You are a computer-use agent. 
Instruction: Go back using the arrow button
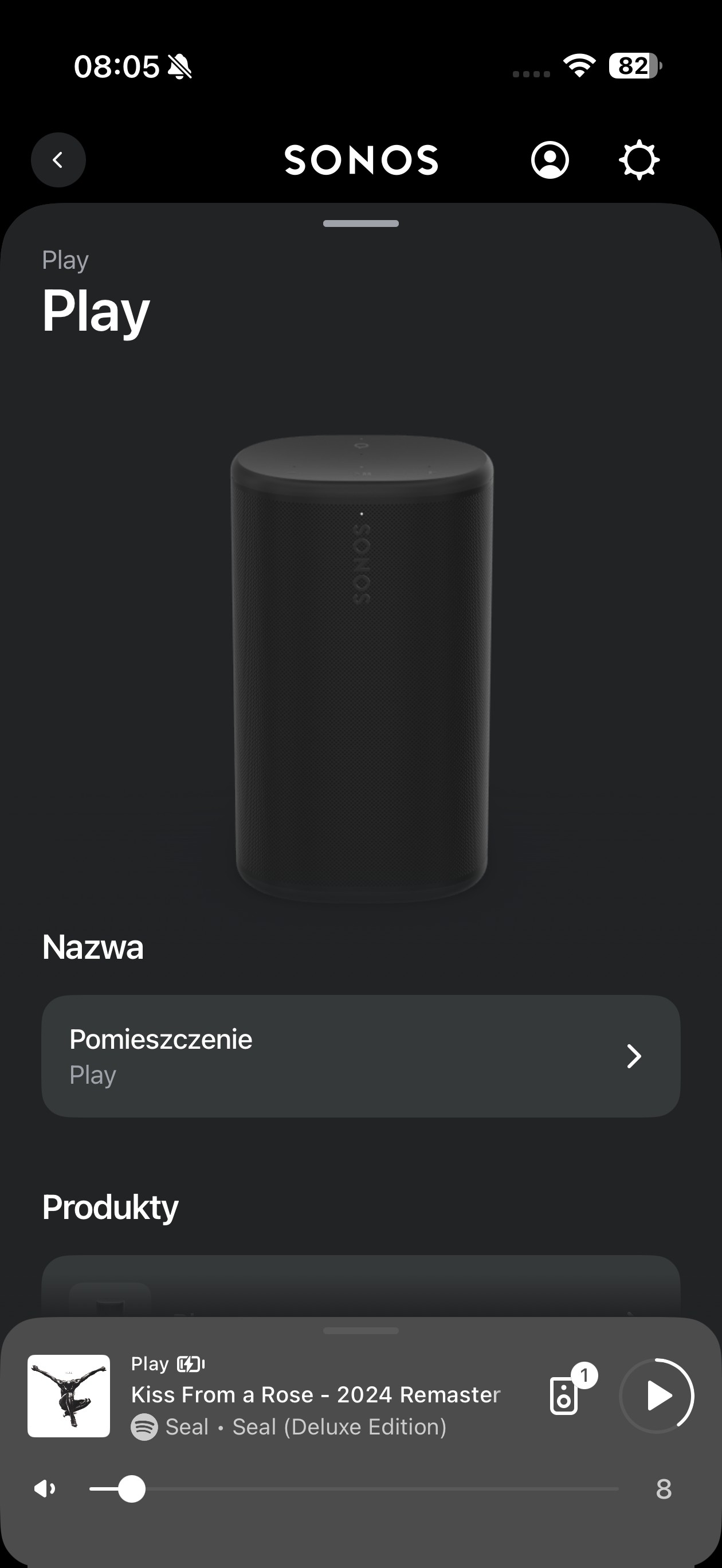click(58, 160)
